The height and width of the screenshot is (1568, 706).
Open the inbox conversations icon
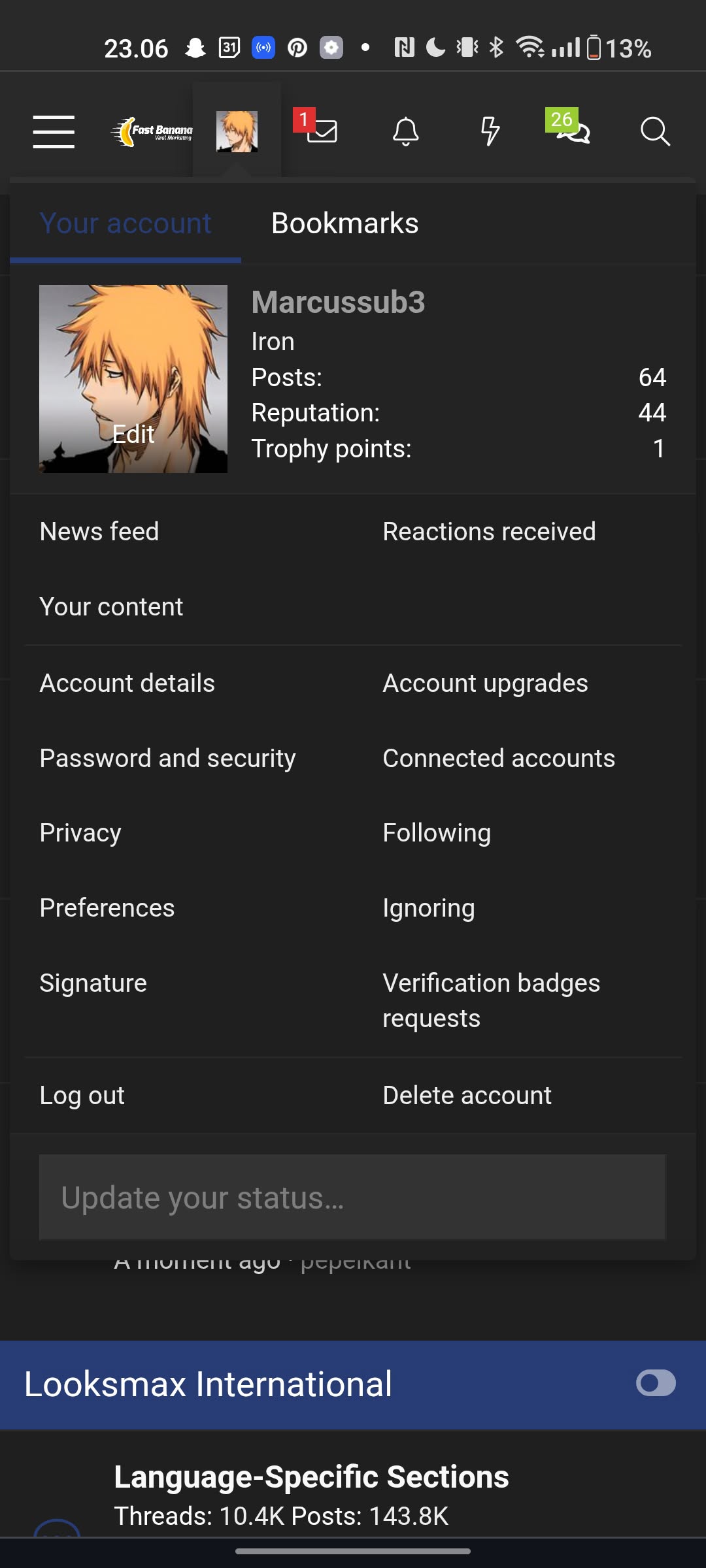(x=320, y=131)
